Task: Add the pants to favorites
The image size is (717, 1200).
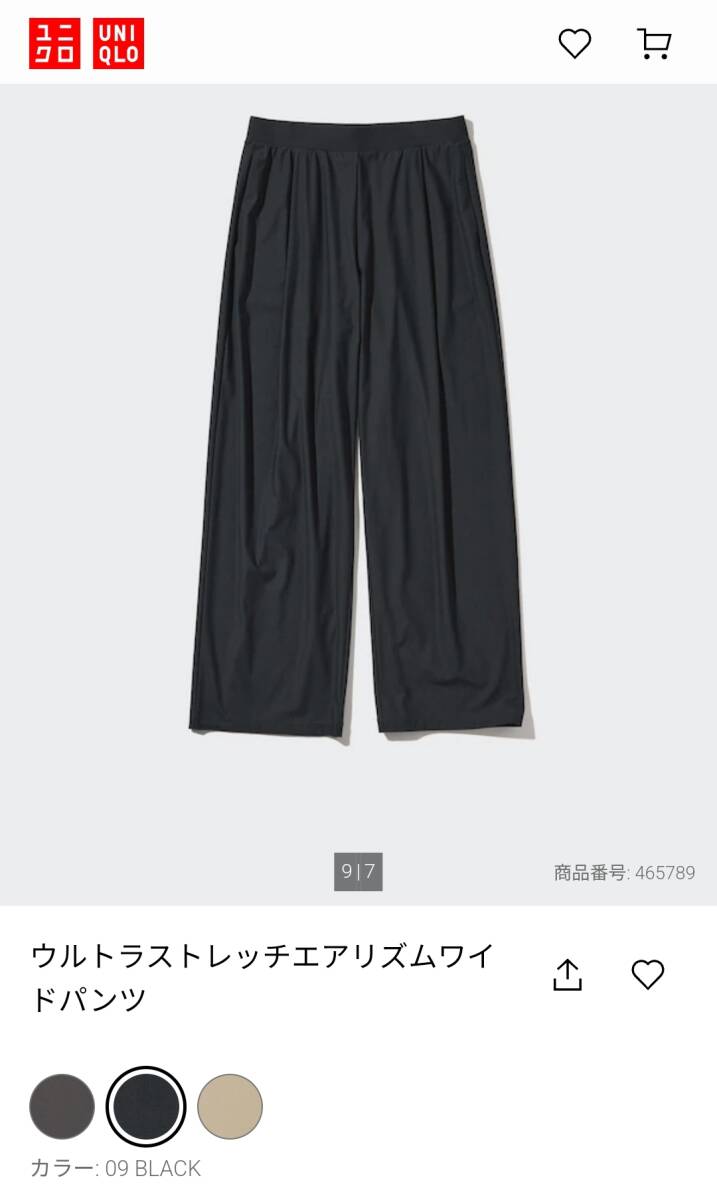Action: coord(648,974)
